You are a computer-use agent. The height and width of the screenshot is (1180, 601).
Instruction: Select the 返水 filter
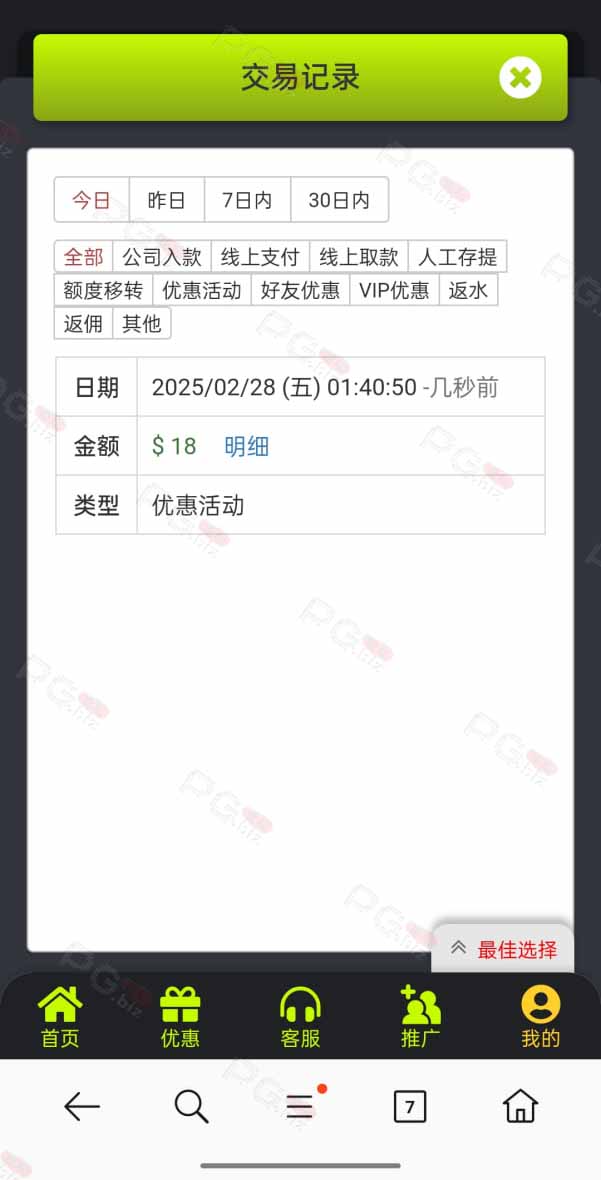tap(469, 290)
